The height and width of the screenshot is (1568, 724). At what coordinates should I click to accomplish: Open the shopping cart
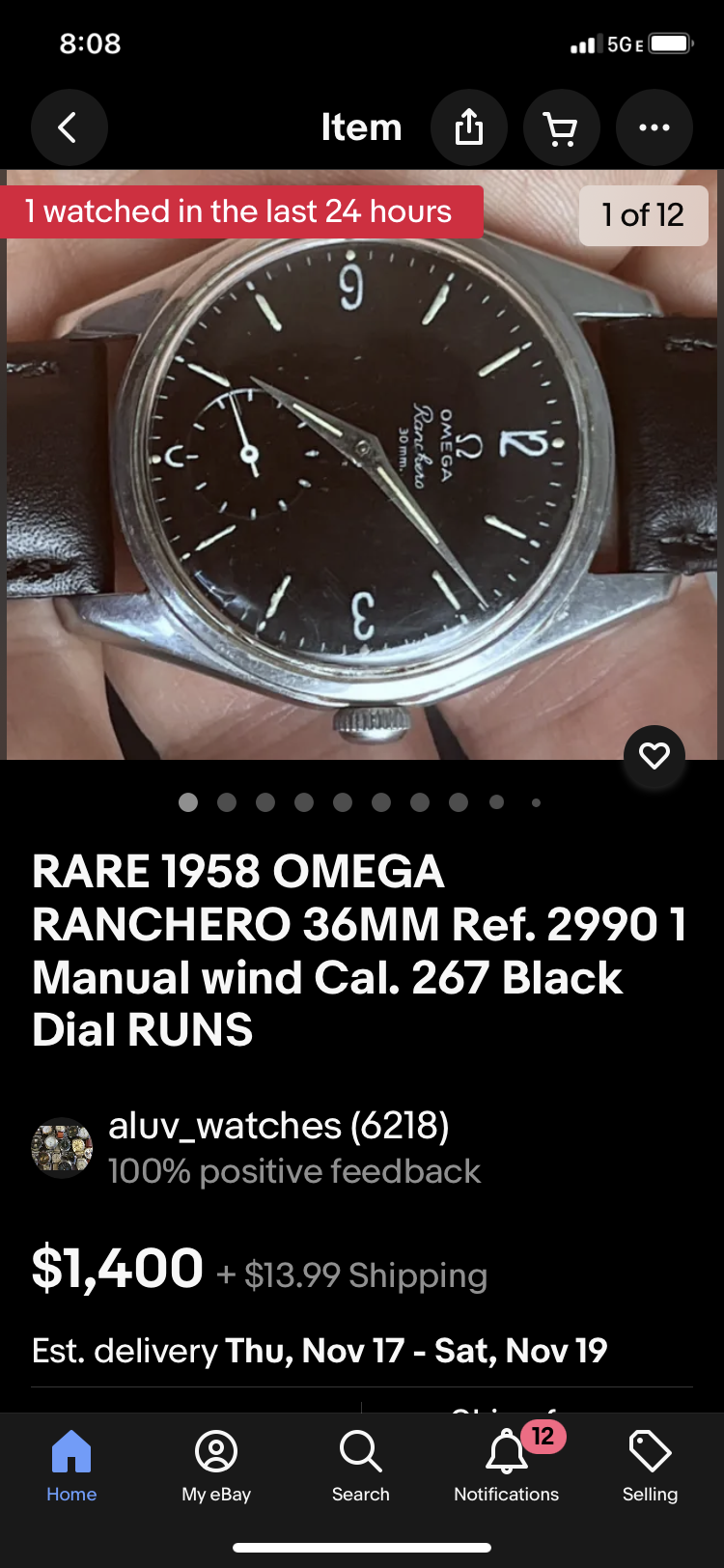coord(561,127)
